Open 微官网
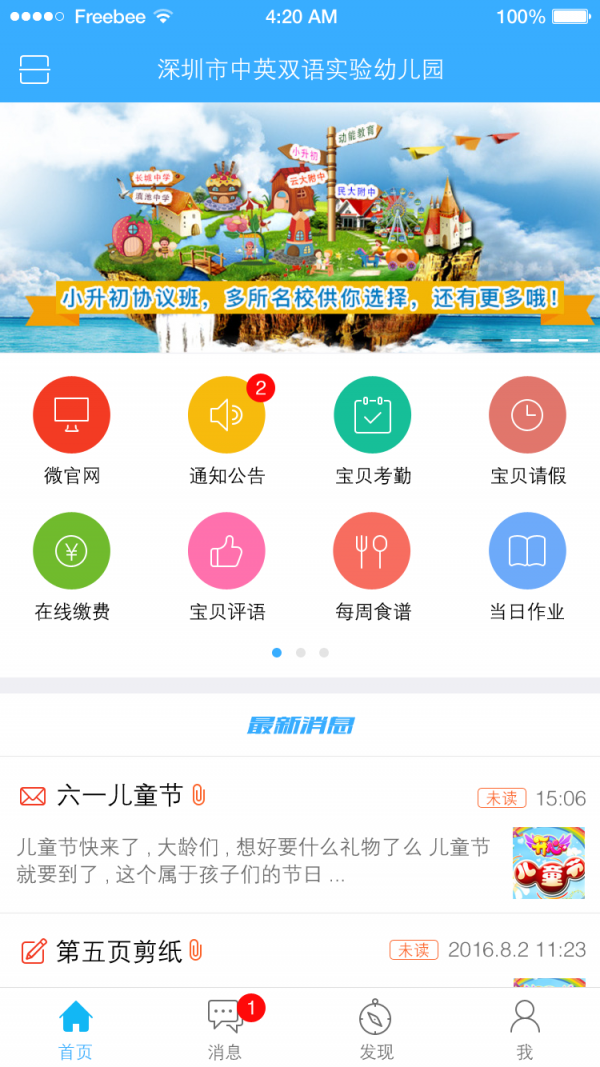This screenshot has height=1067, width=600. coord(72,415)
